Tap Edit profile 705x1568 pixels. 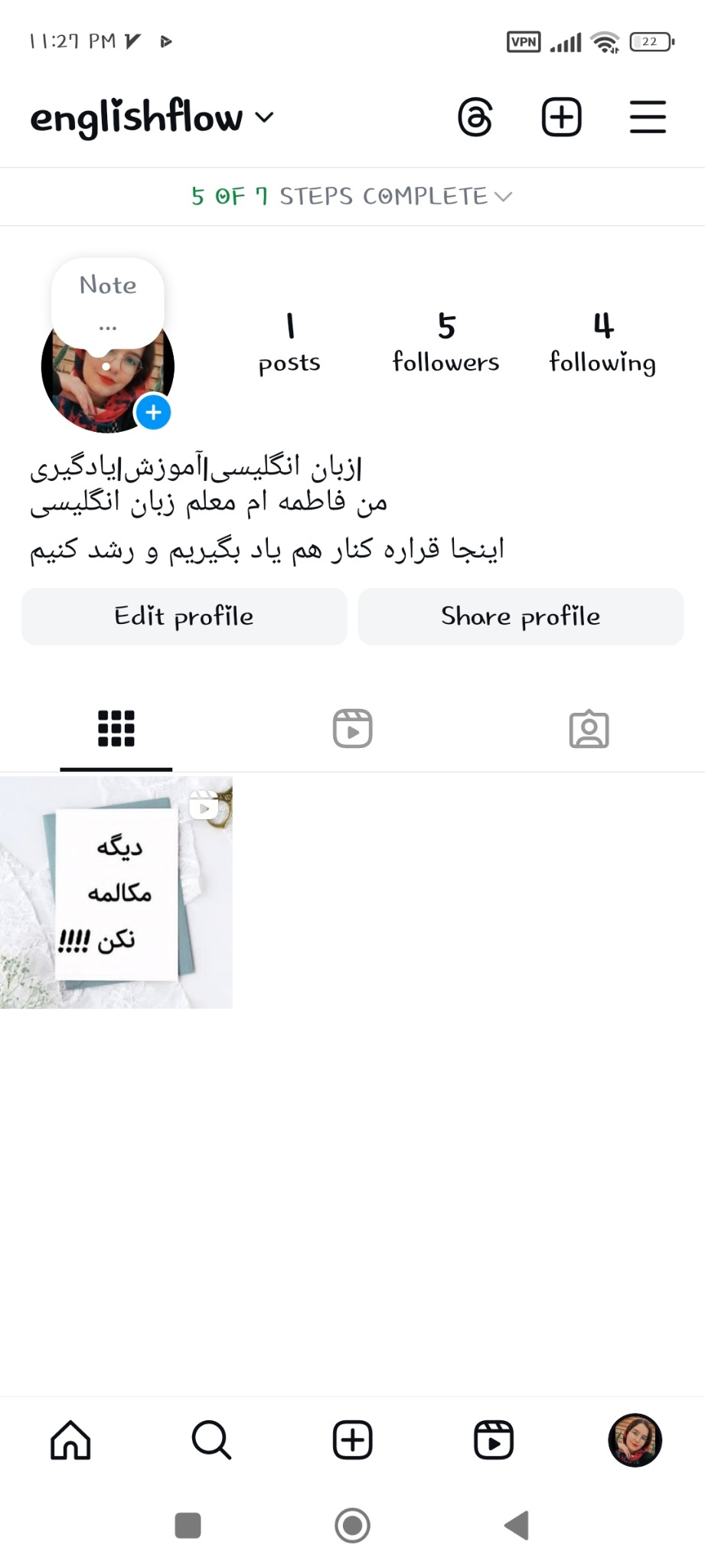point(184,616)
